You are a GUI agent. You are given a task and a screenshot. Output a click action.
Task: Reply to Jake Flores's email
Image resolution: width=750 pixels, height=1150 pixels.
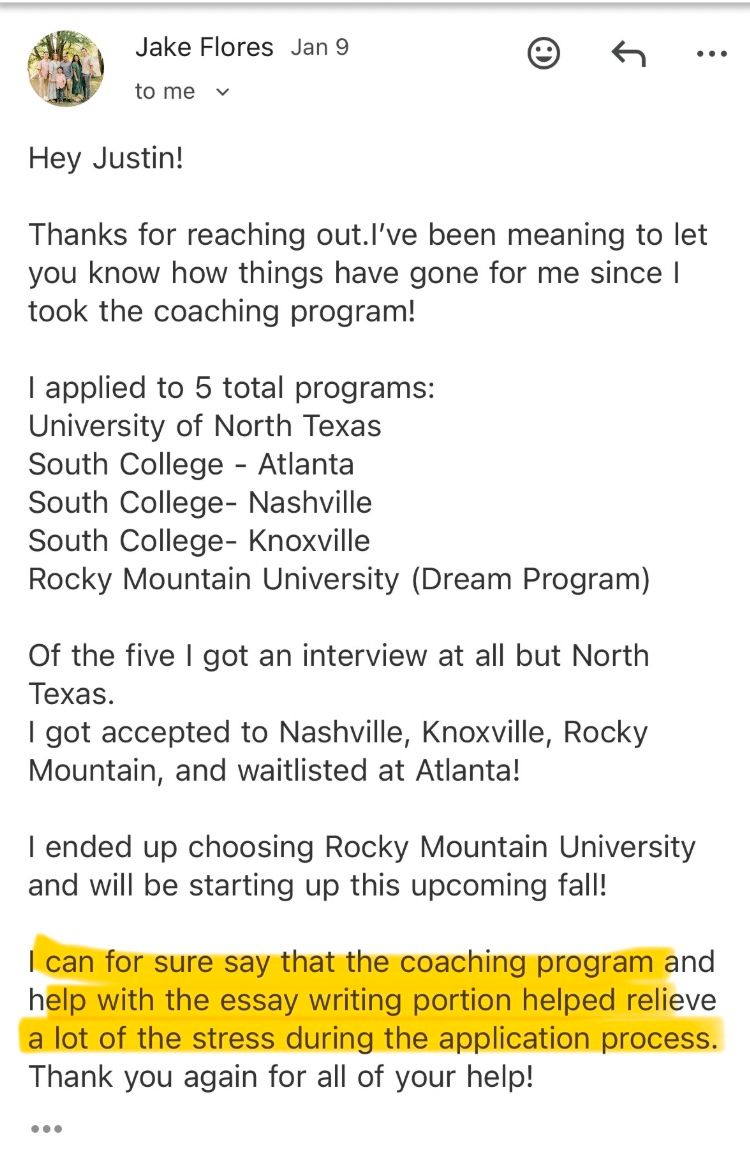[628, 54]
